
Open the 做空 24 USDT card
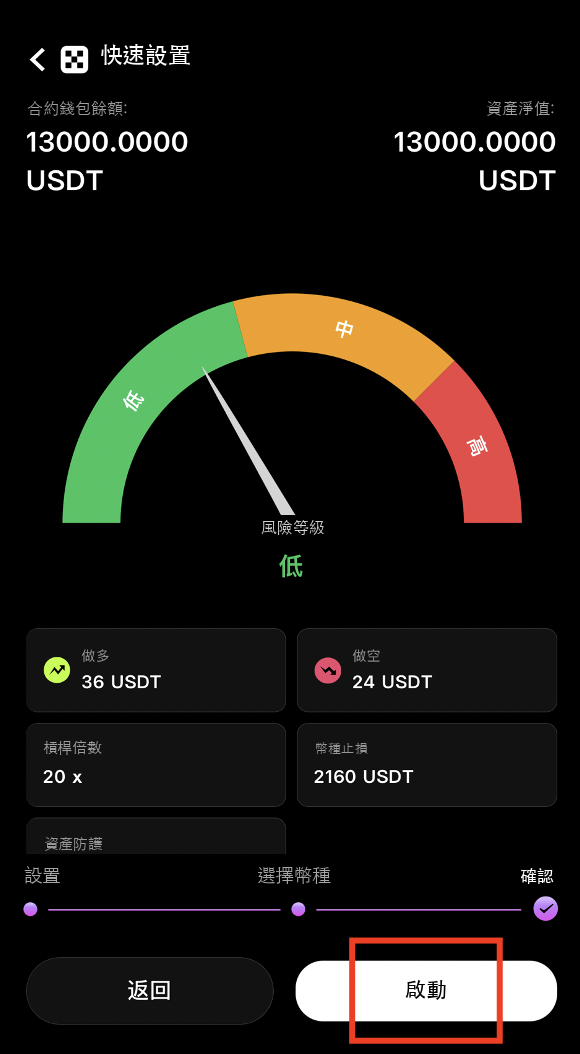(427, 670)
